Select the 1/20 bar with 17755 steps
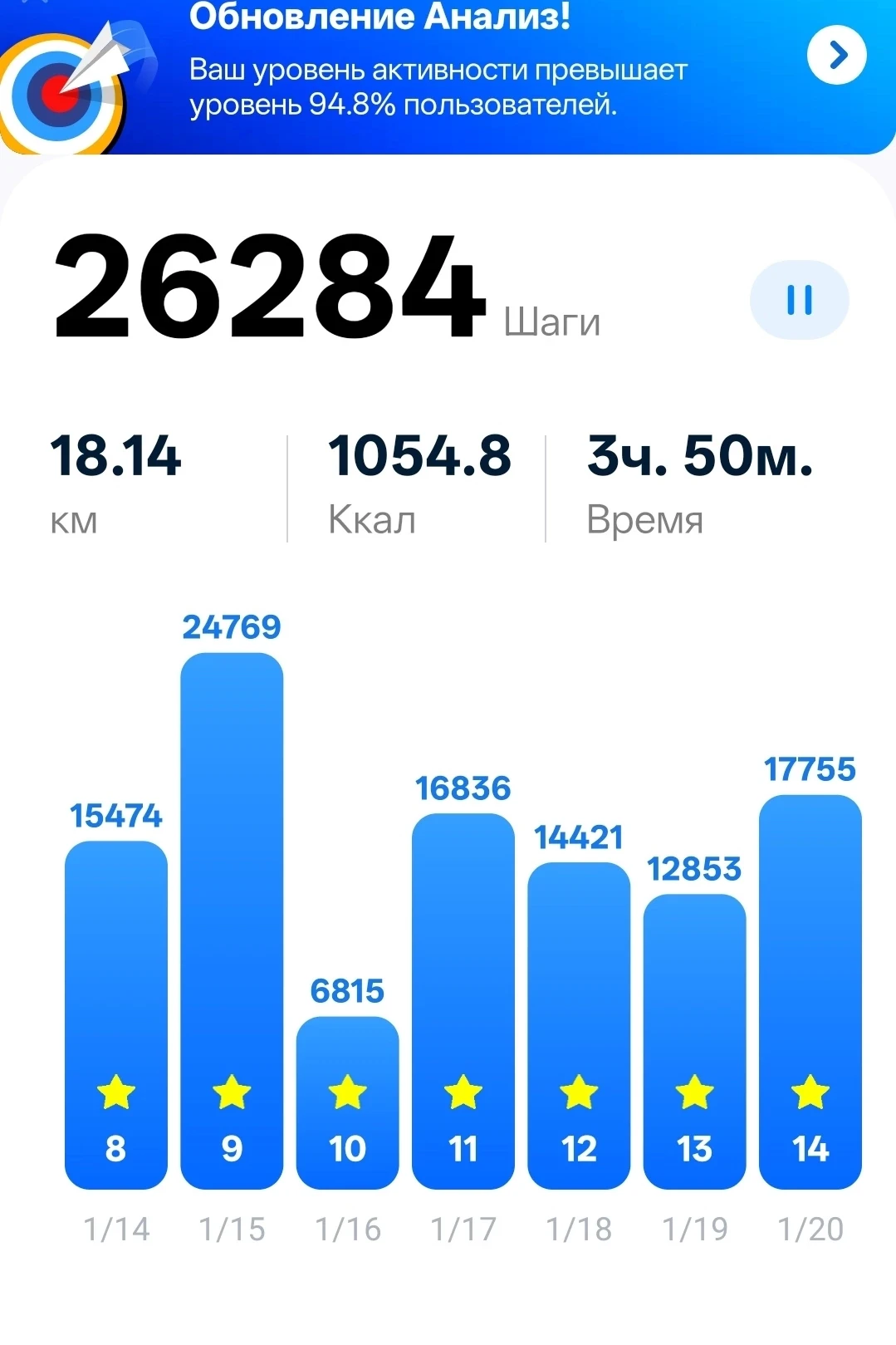 click(x=810, y=991)
